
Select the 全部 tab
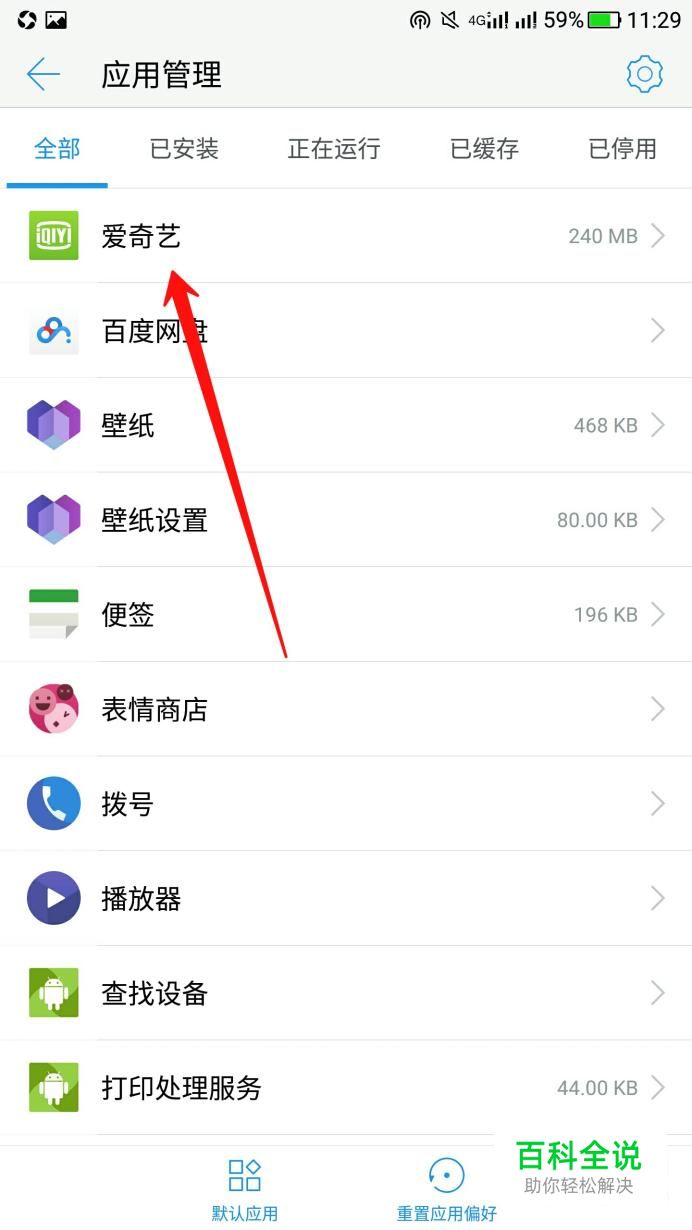tap(57, 149)
